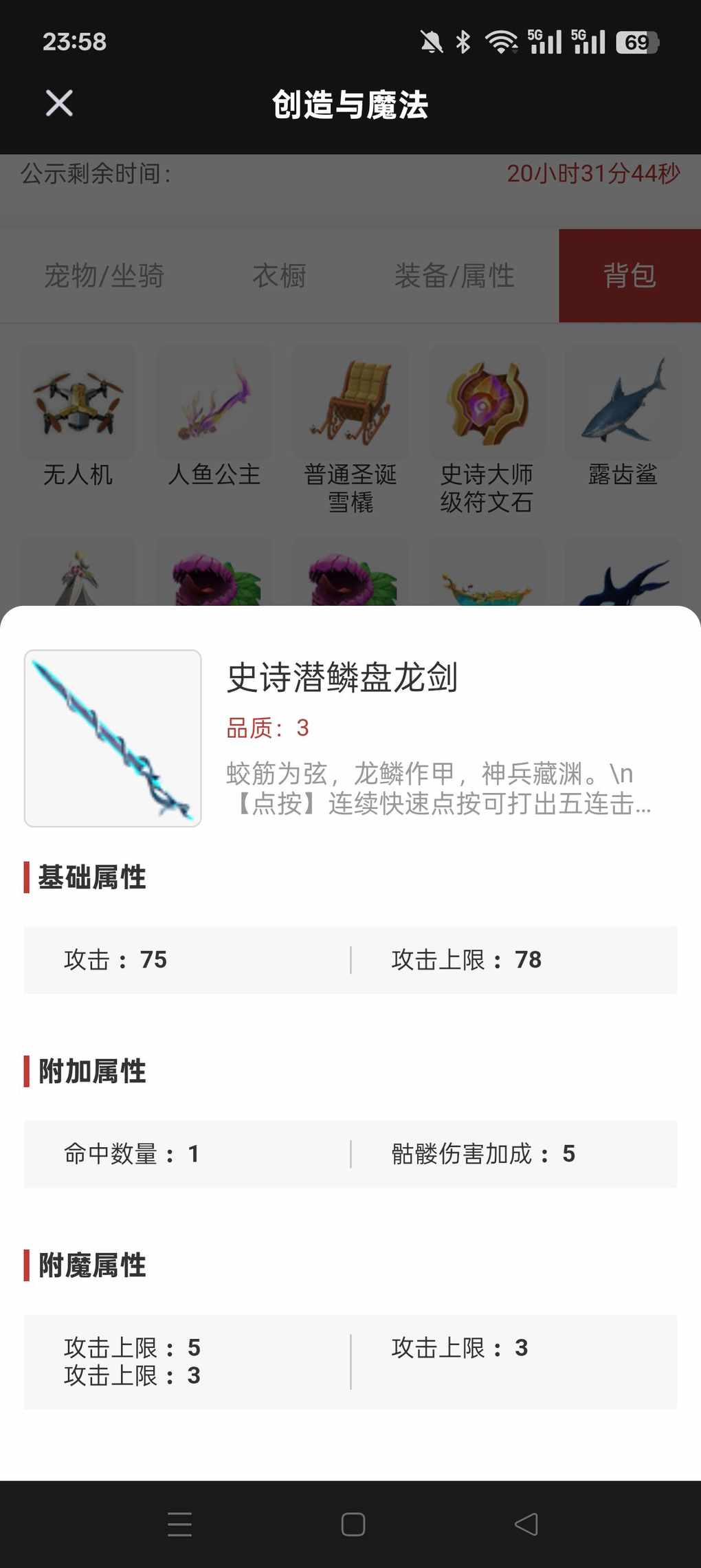Switch to the 装备/属性 tab

point(454,276)
